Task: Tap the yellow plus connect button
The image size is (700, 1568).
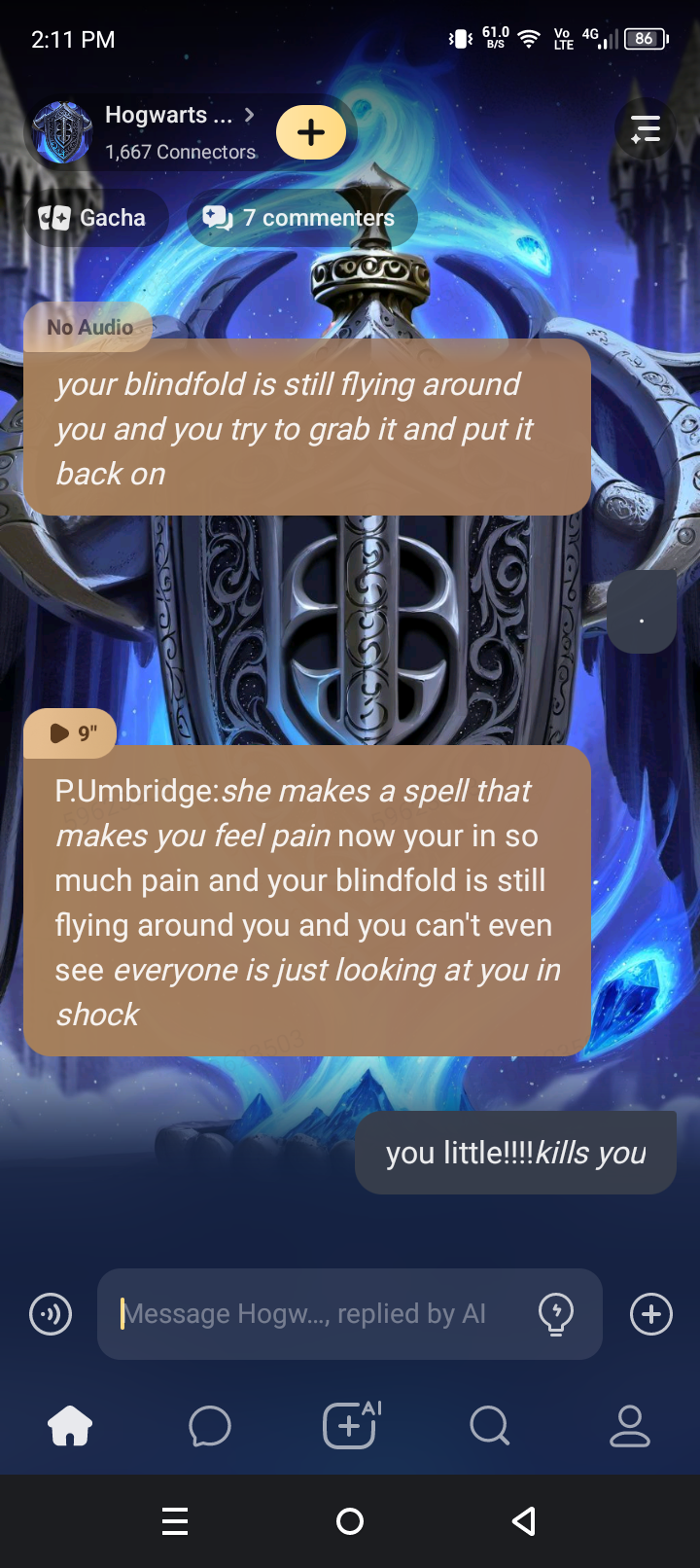Action: pos(311,132)
